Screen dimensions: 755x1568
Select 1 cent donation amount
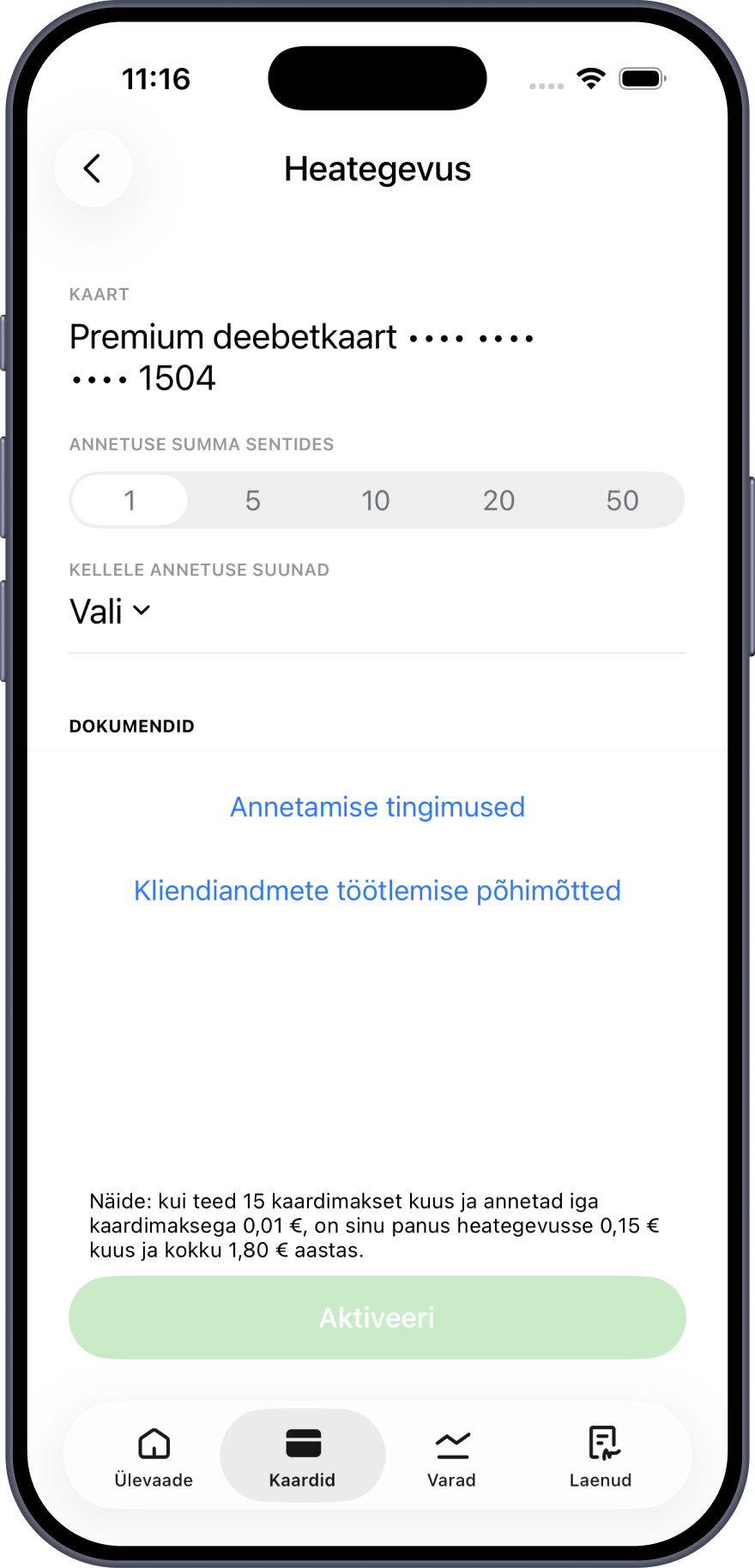130,500
